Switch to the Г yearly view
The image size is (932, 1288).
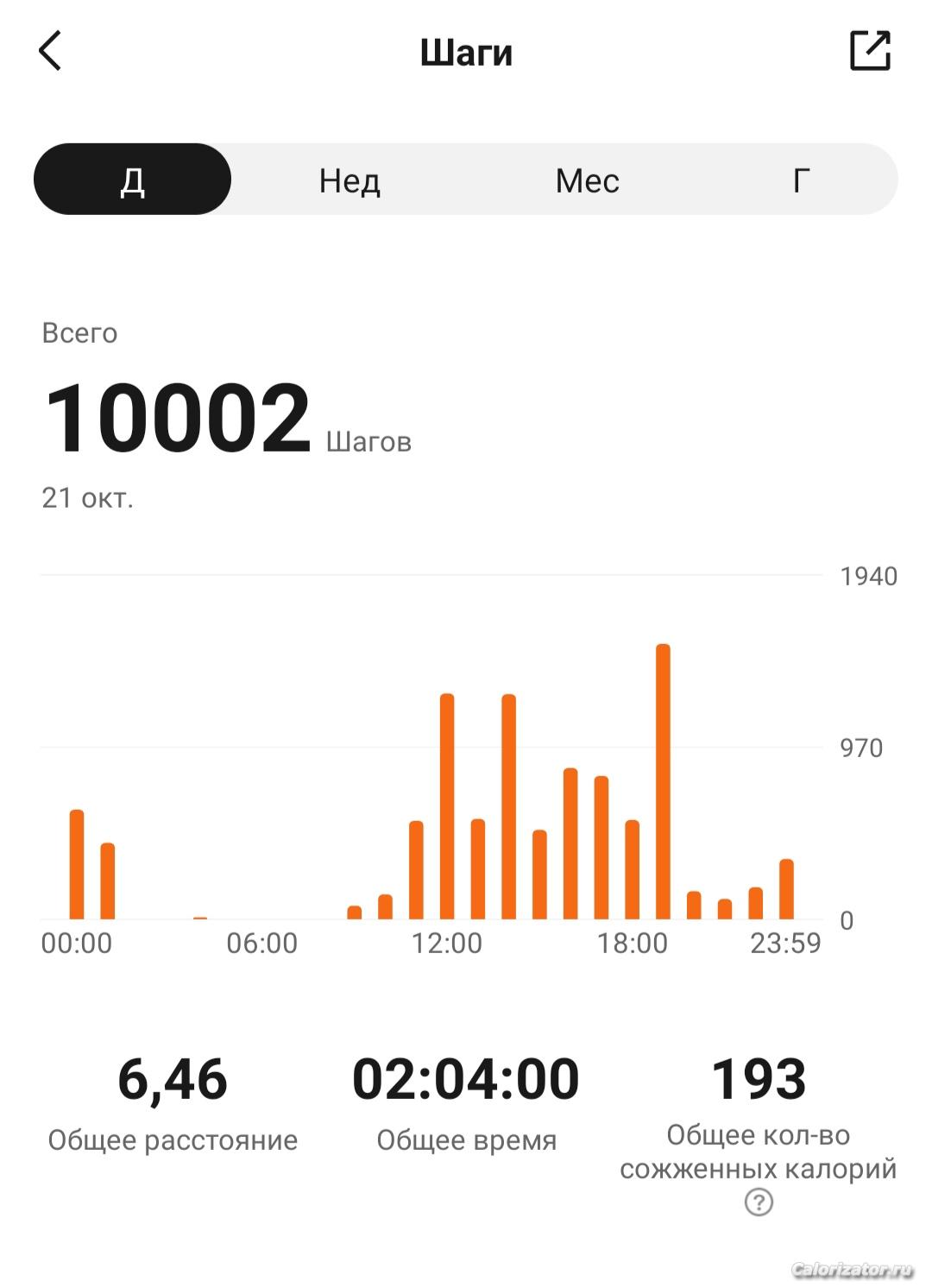(801, 180)
